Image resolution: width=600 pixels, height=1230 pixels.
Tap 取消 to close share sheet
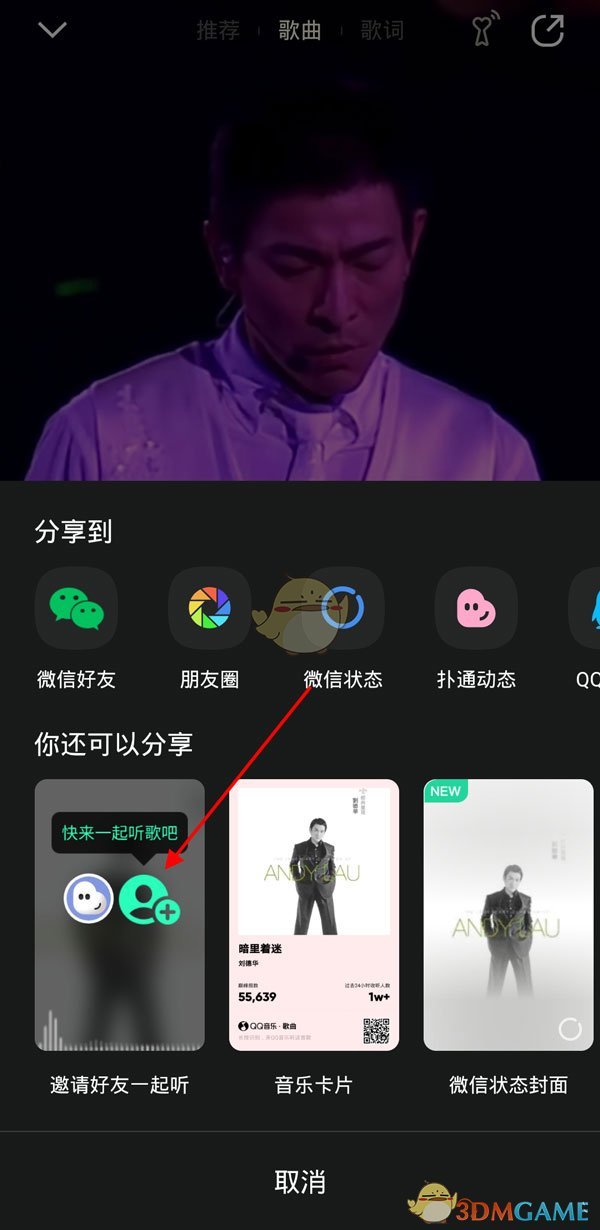coord(300,1181)
